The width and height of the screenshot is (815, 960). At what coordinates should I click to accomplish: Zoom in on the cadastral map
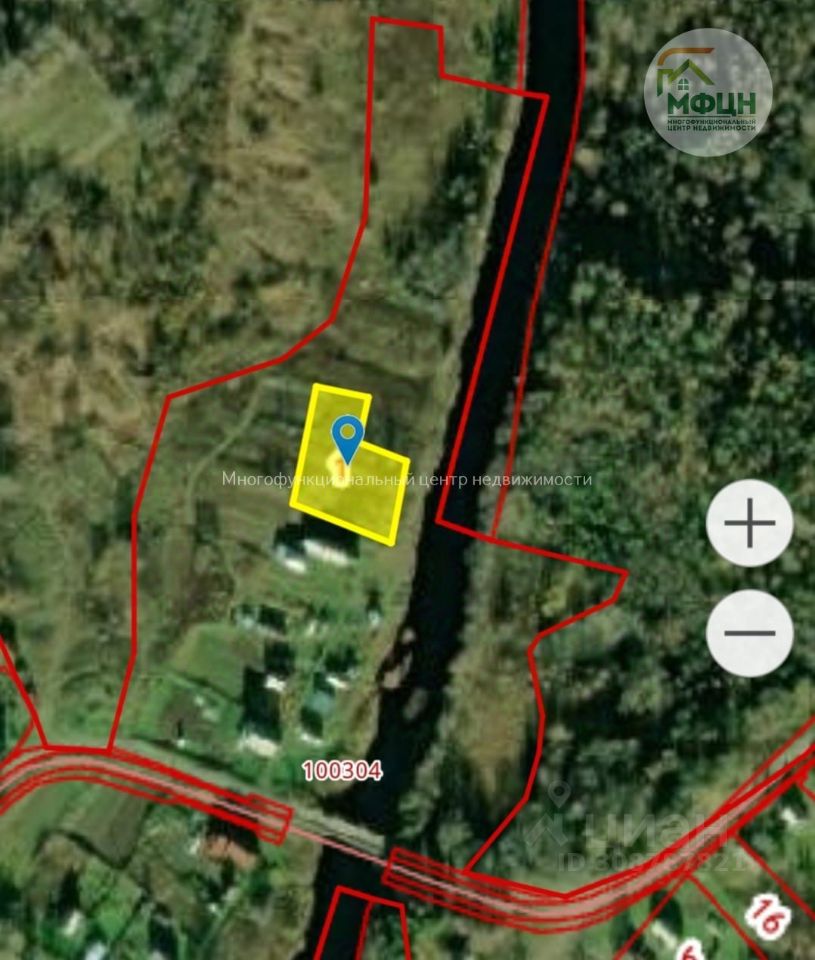click(749, 524)
